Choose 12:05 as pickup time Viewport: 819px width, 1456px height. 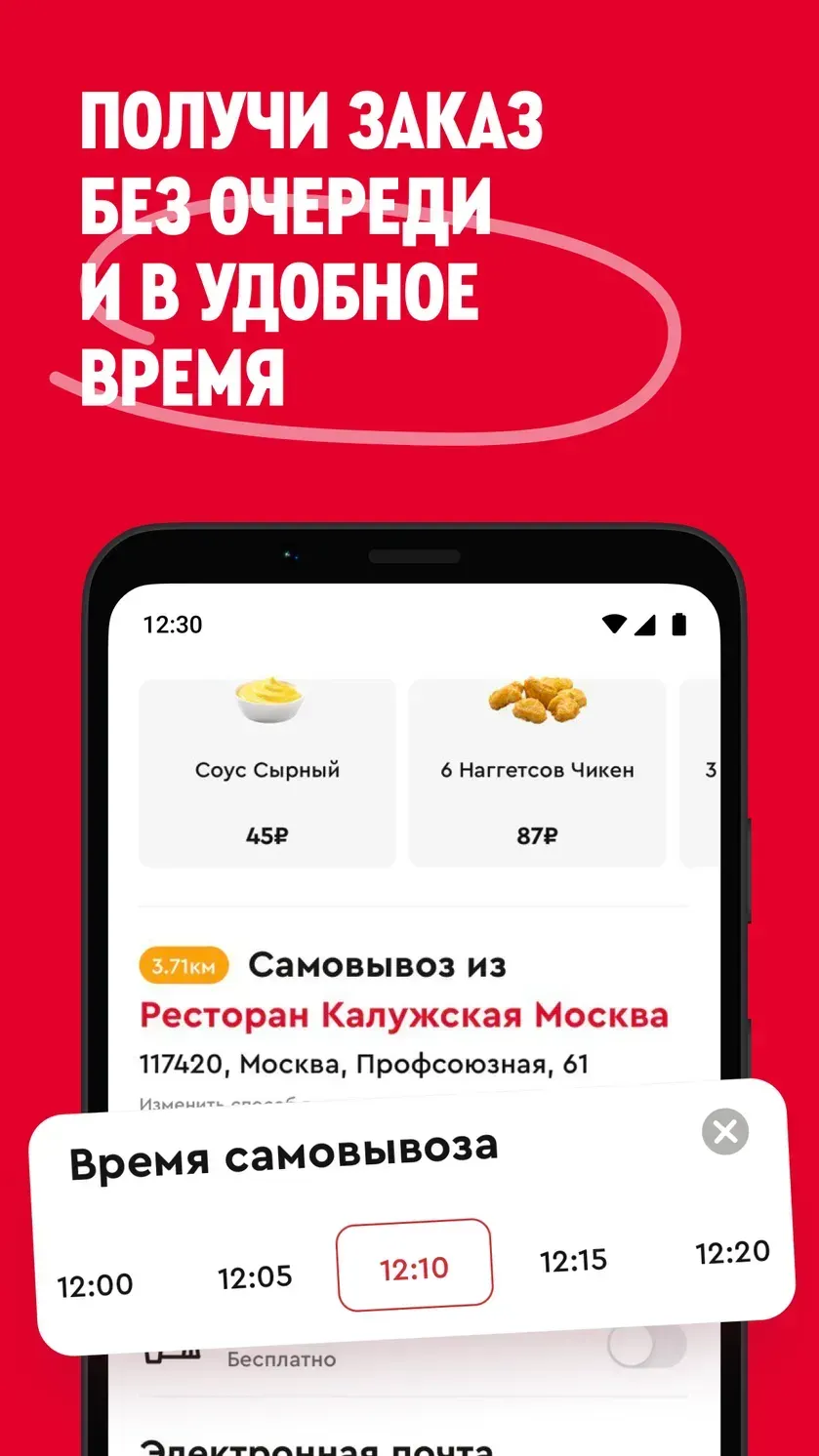257,1274
